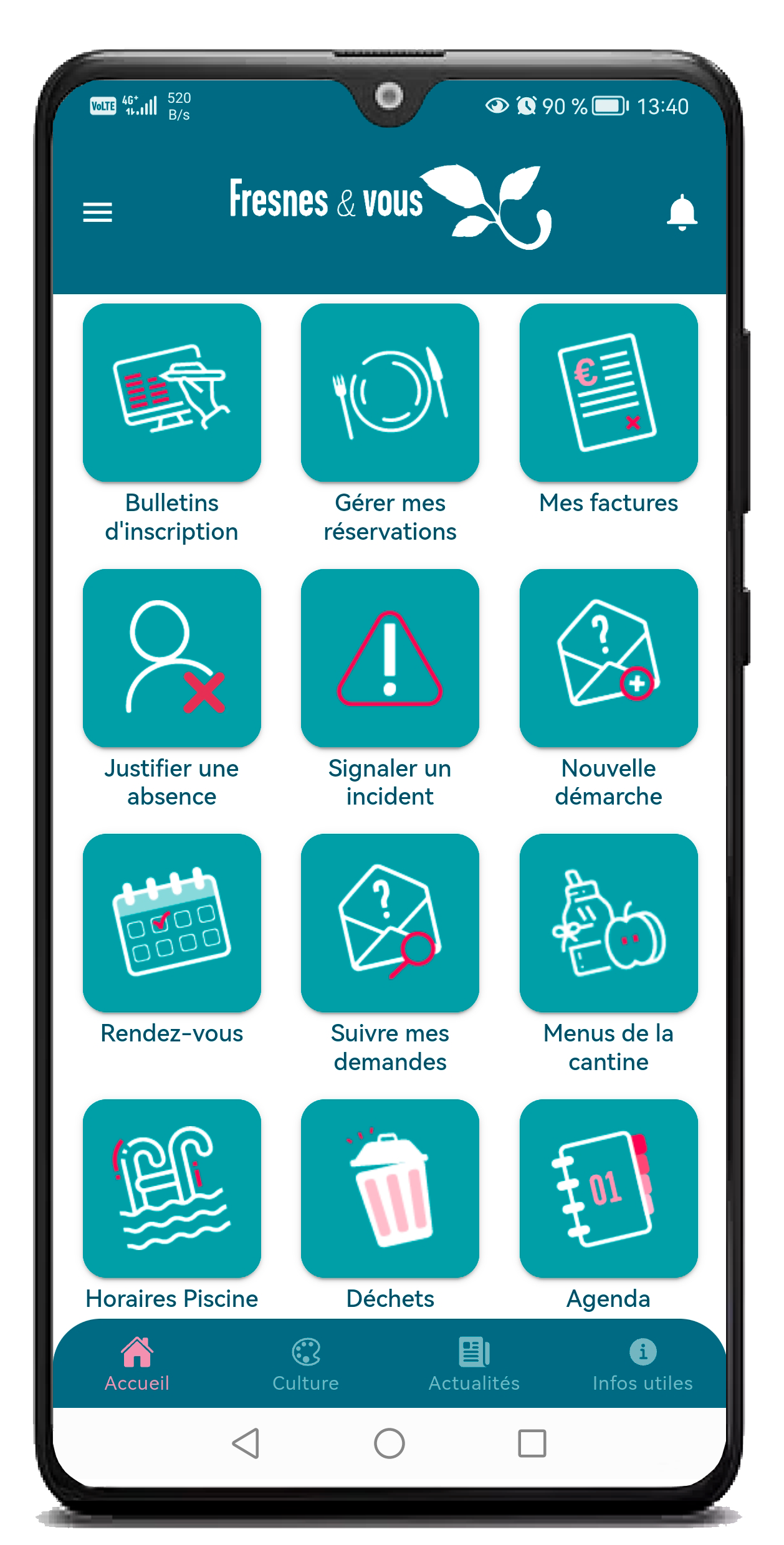Switch to the Actualités tab
Image resolution: width=784 pixels, height=1545 pixels.
pyautogui.click(x=474, y=1365)
